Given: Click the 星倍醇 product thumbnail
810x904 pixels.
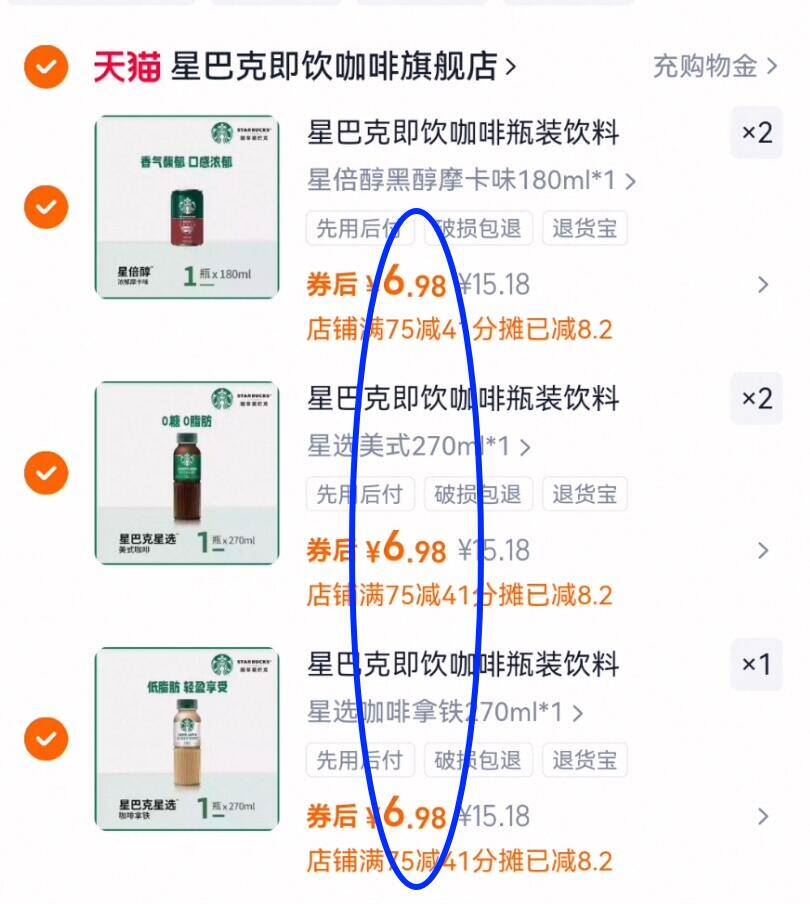Looking at the screenshot, I should (x=185, y=208).
